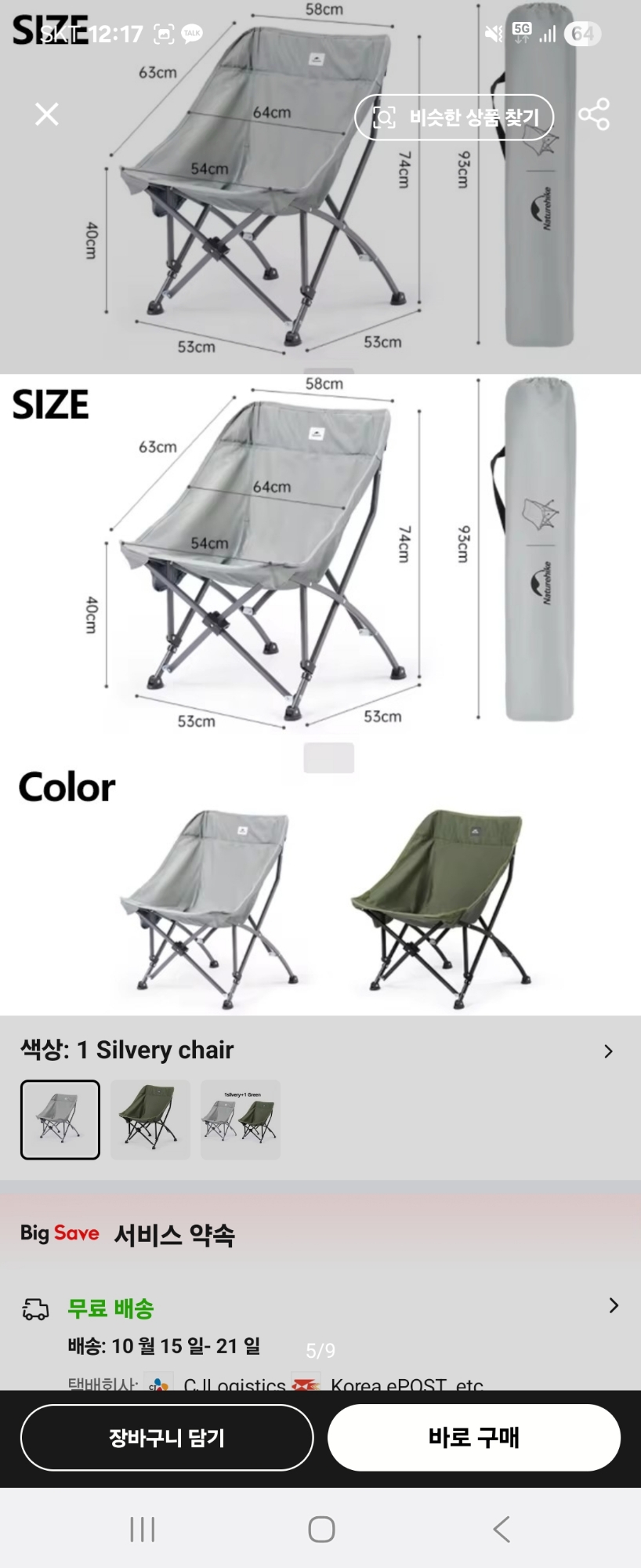Tap the delivery truck icon beside 무료 배송
Viewport: 641px width, 1568px height.
pyautogui.click(x=35, y=1307)
